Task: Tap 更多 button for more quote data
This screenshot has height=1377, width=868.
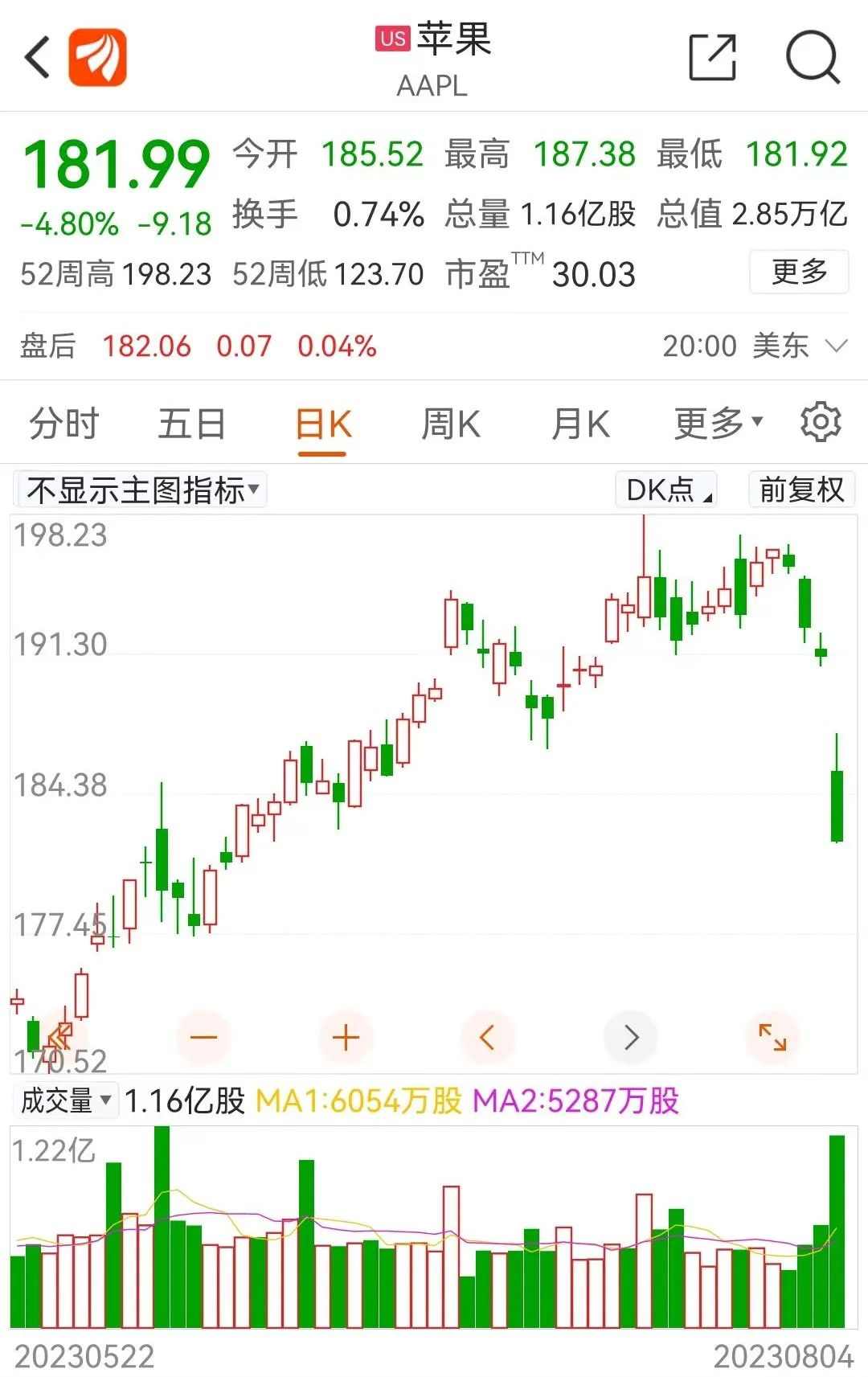Action: click(x=799, y=273)
